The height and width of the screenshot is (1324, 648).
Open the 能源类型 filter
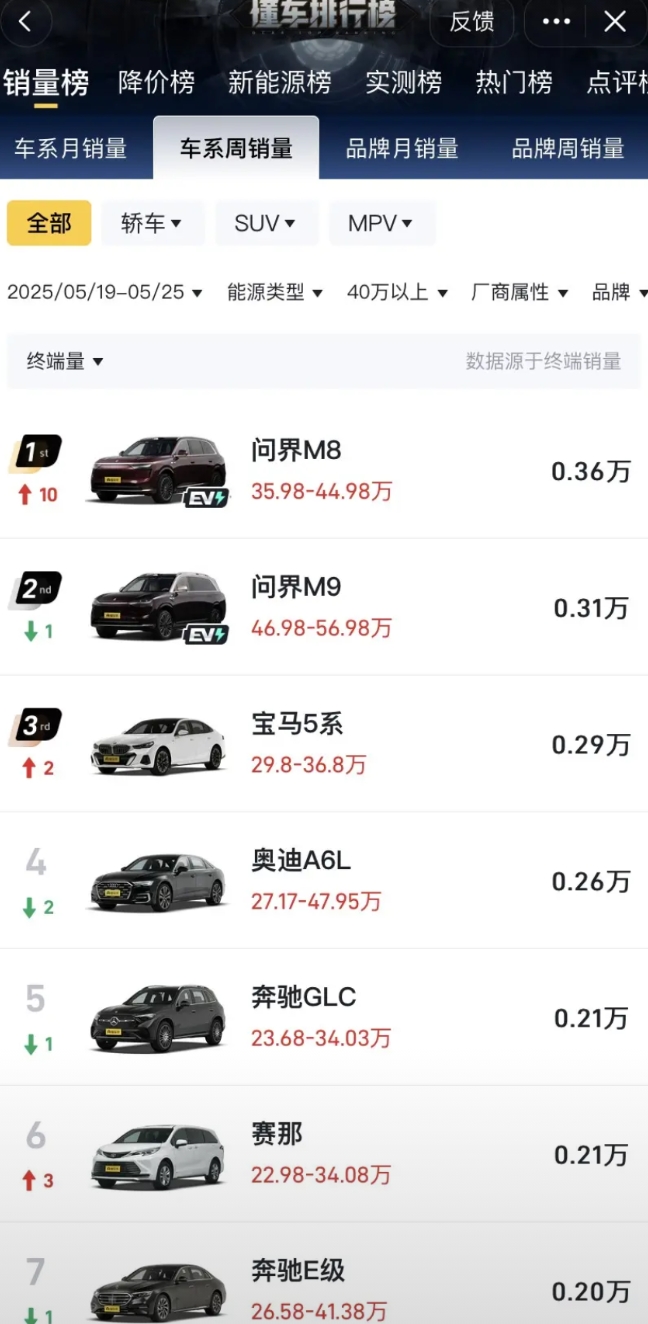(275, 292)
